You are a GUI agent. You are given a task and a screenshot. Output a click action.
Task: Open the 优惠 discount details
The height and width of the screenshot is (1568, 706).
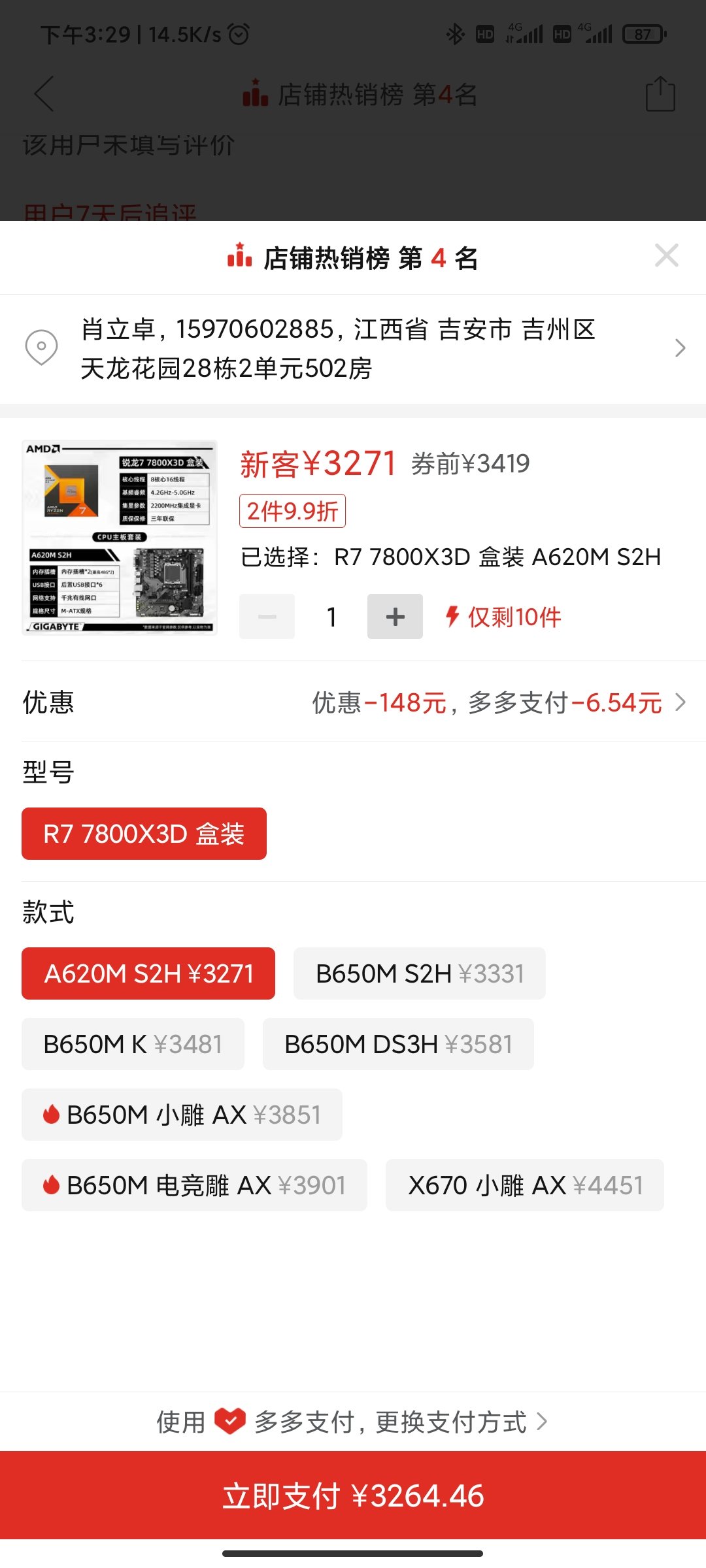(497, 703)
